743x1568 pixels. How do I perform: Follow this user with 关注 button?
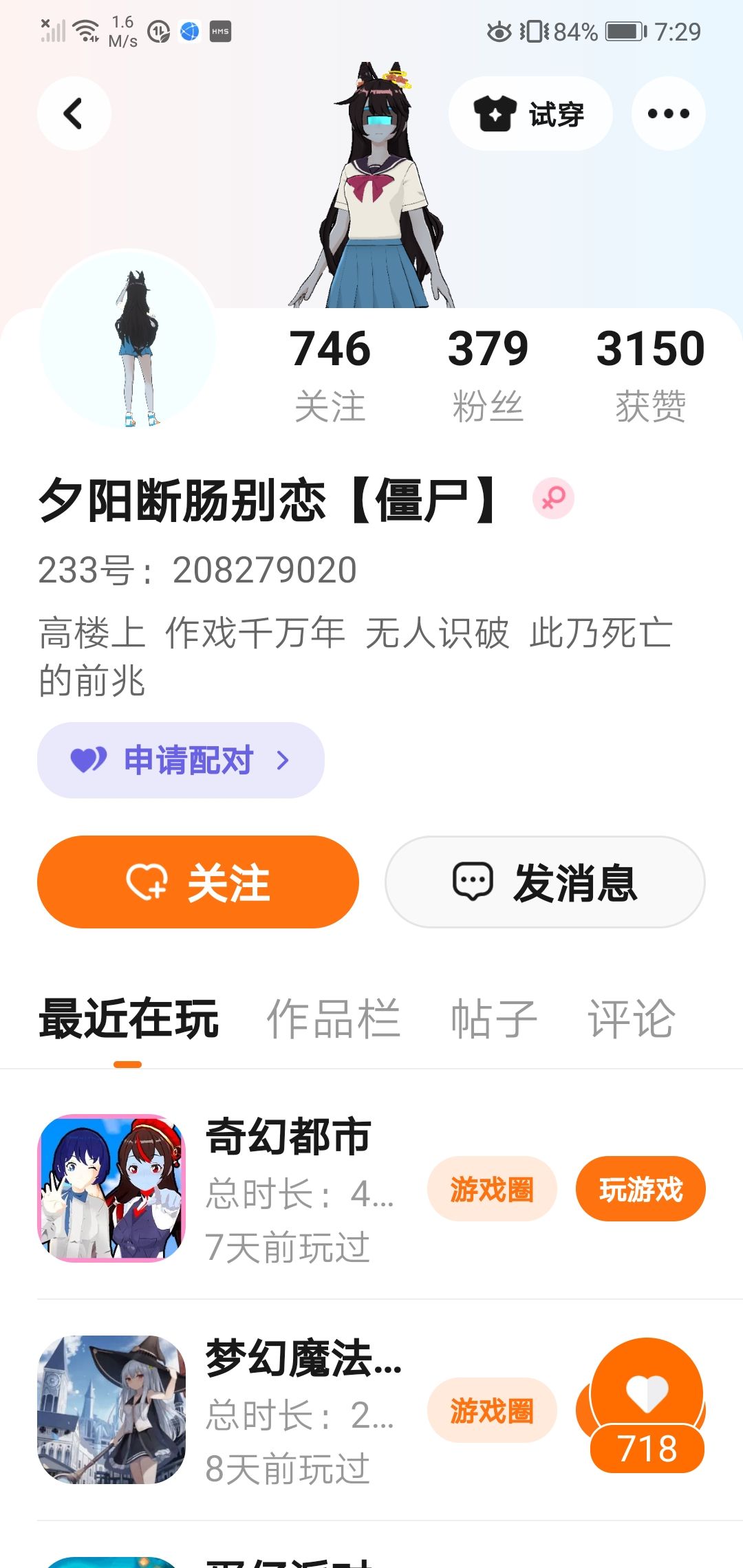[198, 882]
